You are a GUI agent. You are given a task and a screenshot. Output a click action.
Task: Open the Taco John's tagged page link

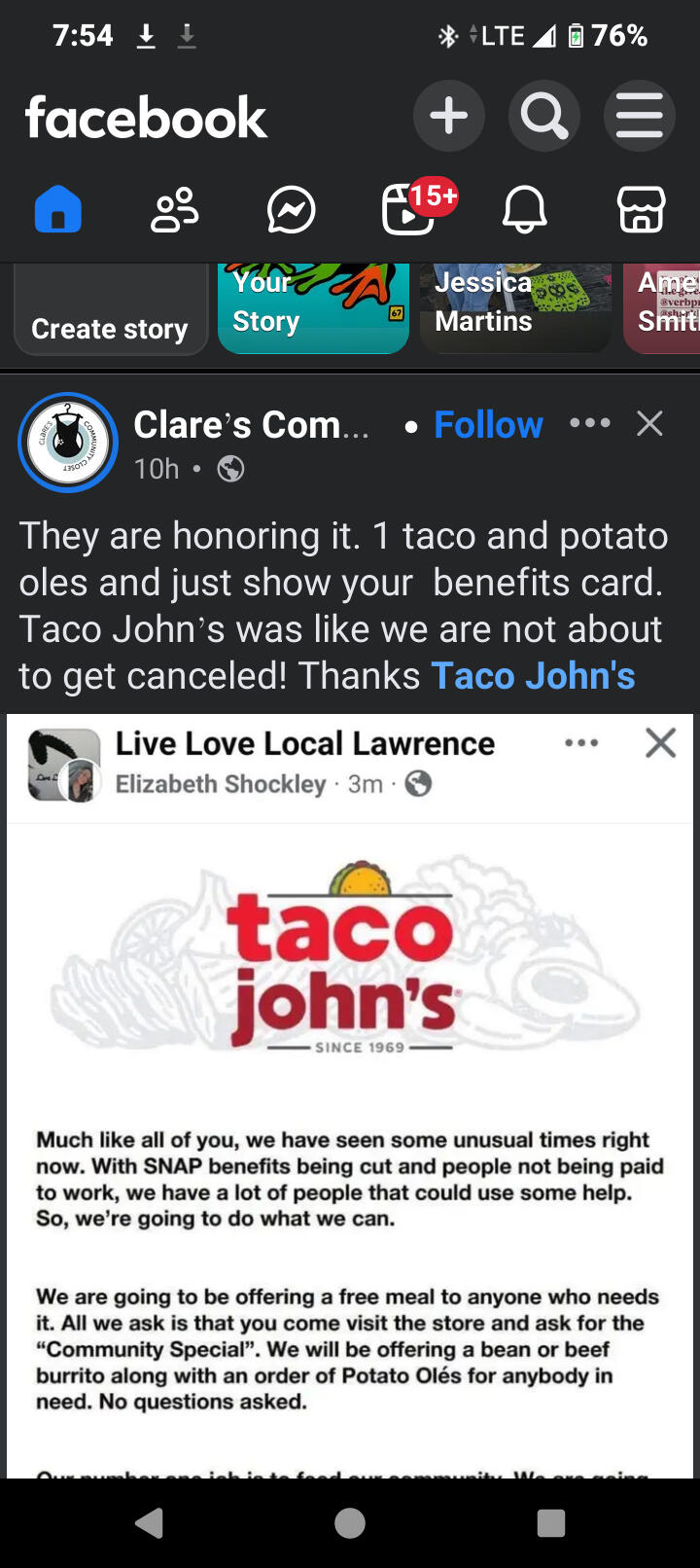(x=533, y=676)
